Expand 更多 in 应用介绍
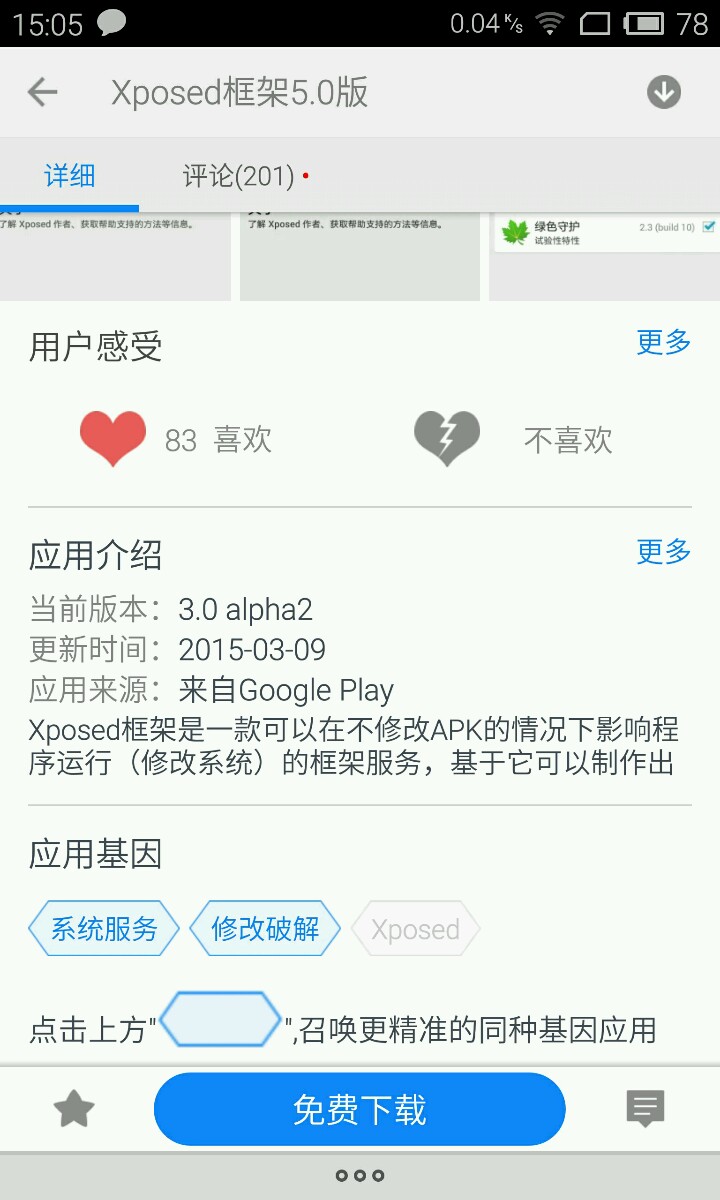 (664, 552)
